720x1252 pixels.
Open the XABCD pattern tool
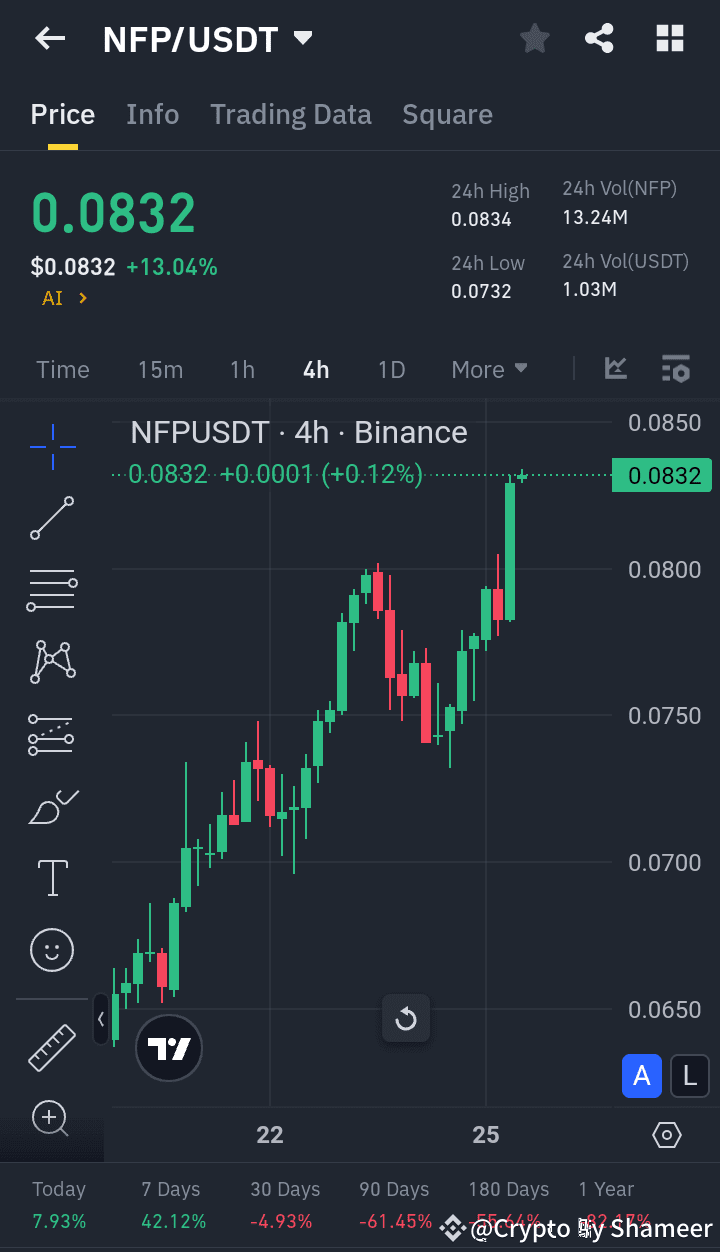pos(51,661)
